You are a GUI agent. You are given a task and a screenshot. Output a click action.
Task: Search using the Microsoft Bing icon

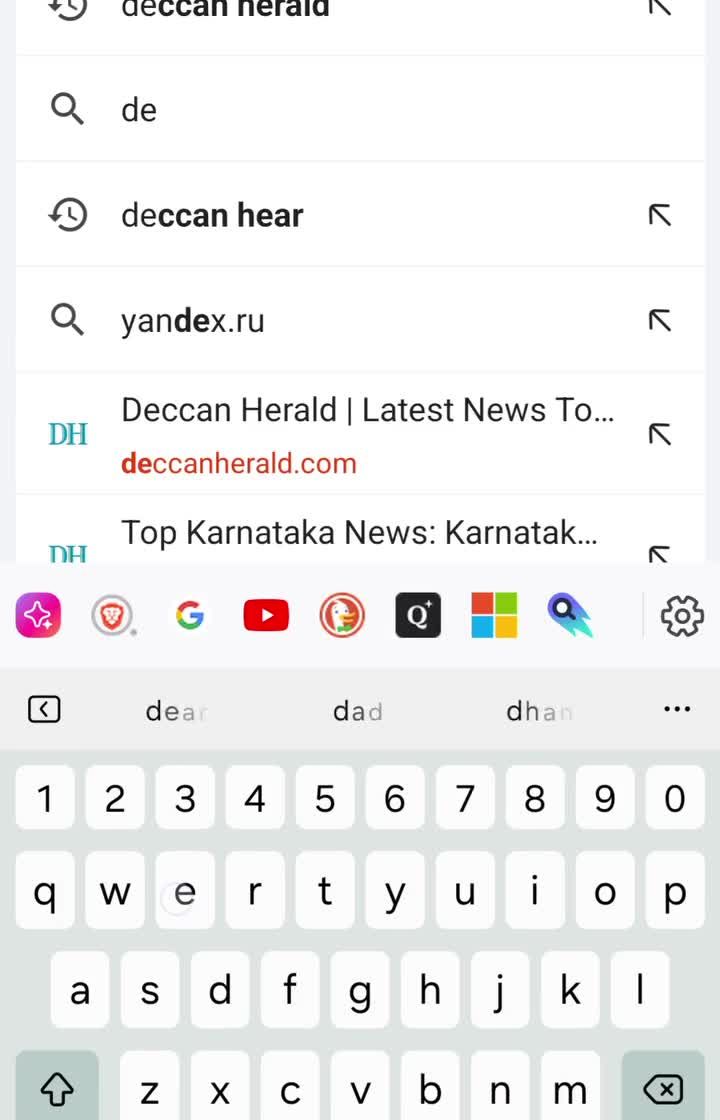[x=494, y=616]
